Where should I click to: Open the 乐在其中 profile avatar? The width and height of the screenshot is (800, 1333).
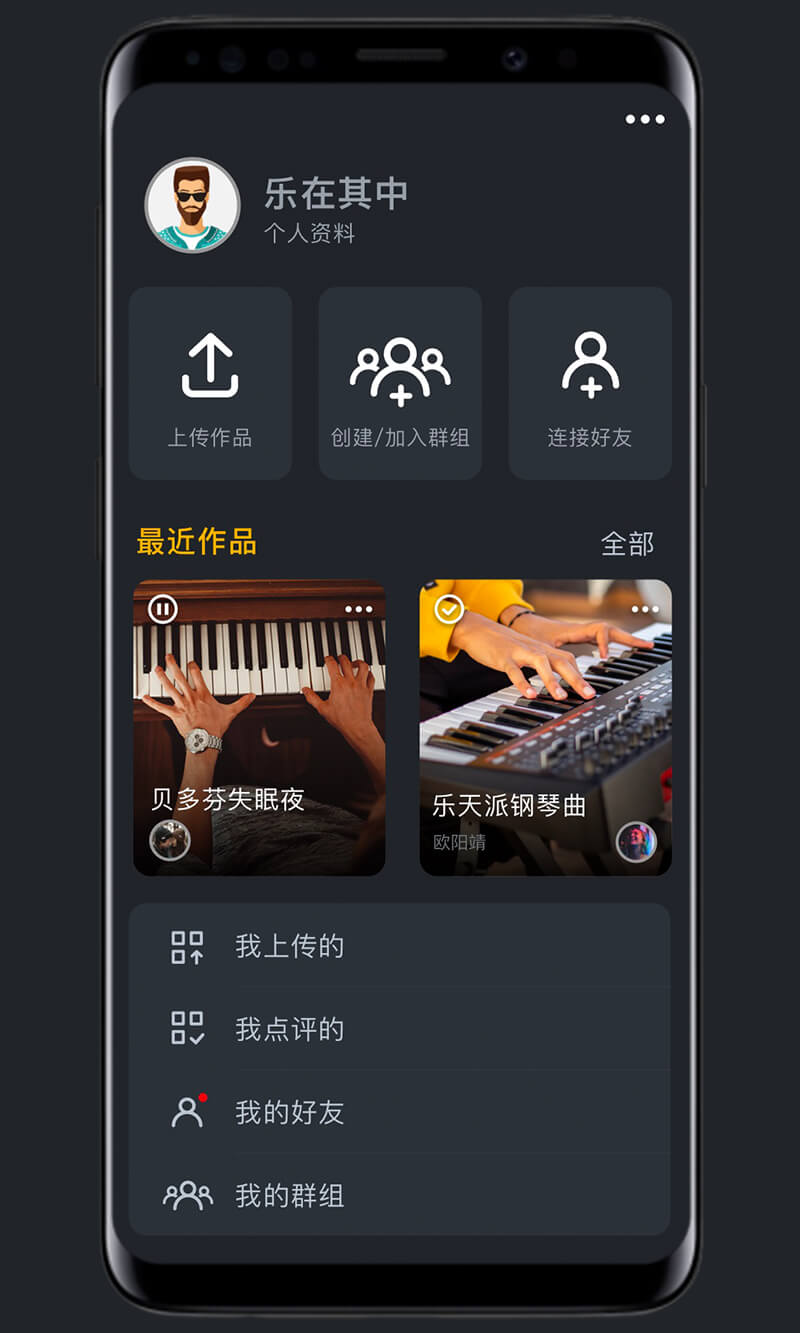(192, 205)
